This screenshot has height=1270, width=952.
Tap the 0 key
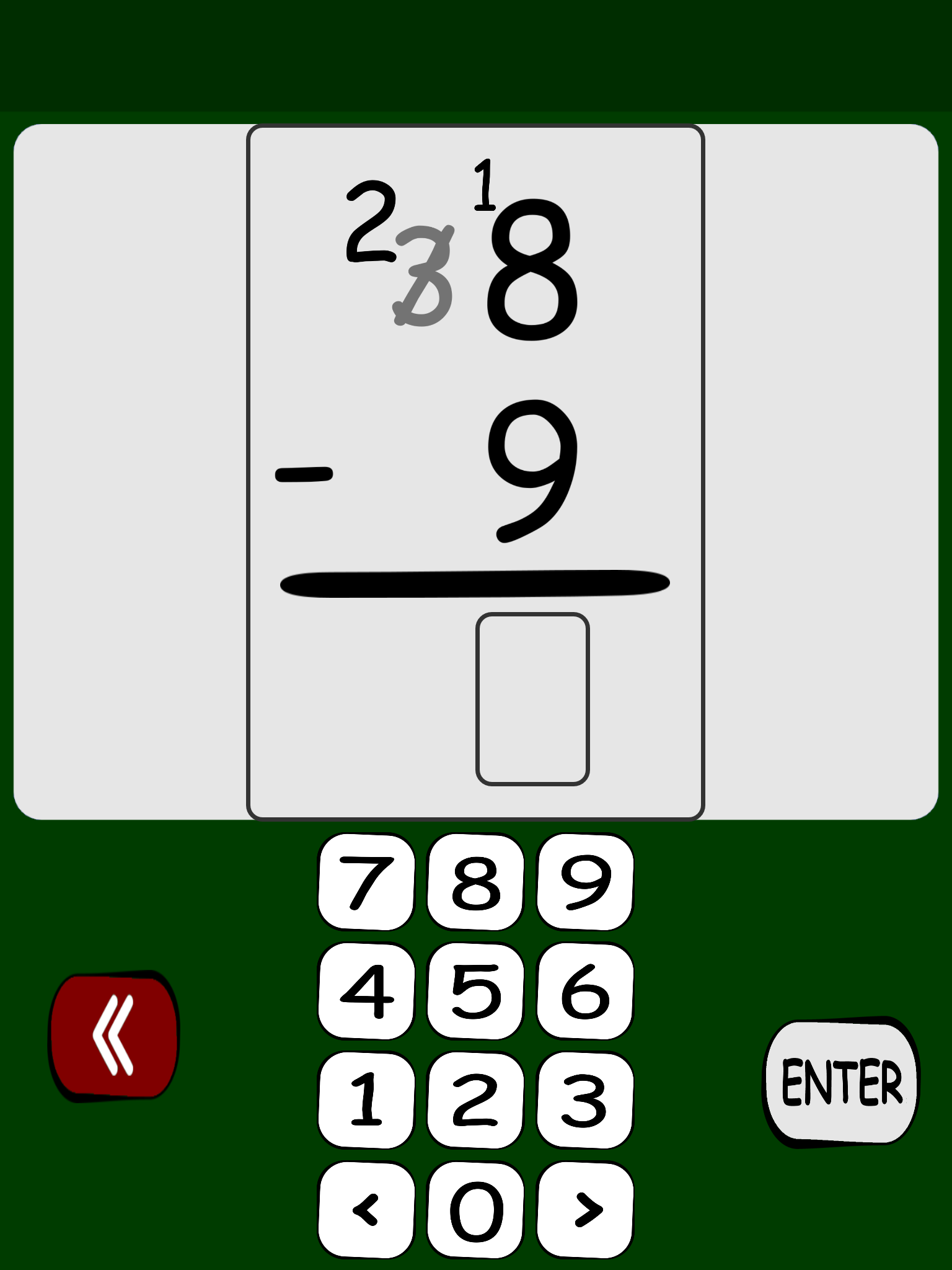click(476, 1210)
